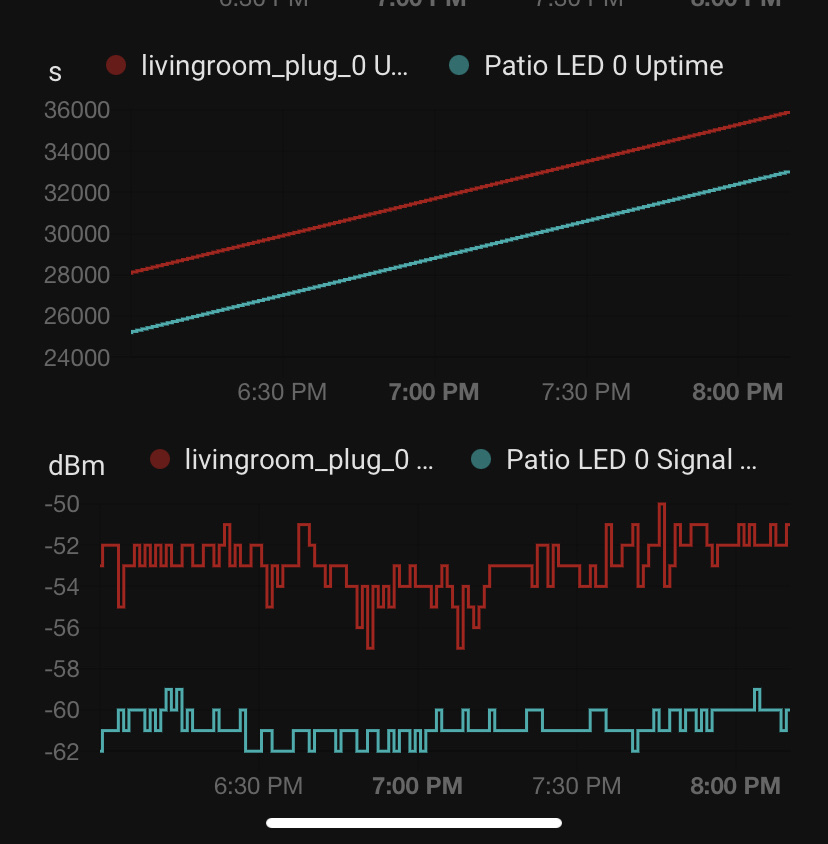Select the bold 8:00 PM axis label
This screenshot has width=828, height=844.
(737, 392)
